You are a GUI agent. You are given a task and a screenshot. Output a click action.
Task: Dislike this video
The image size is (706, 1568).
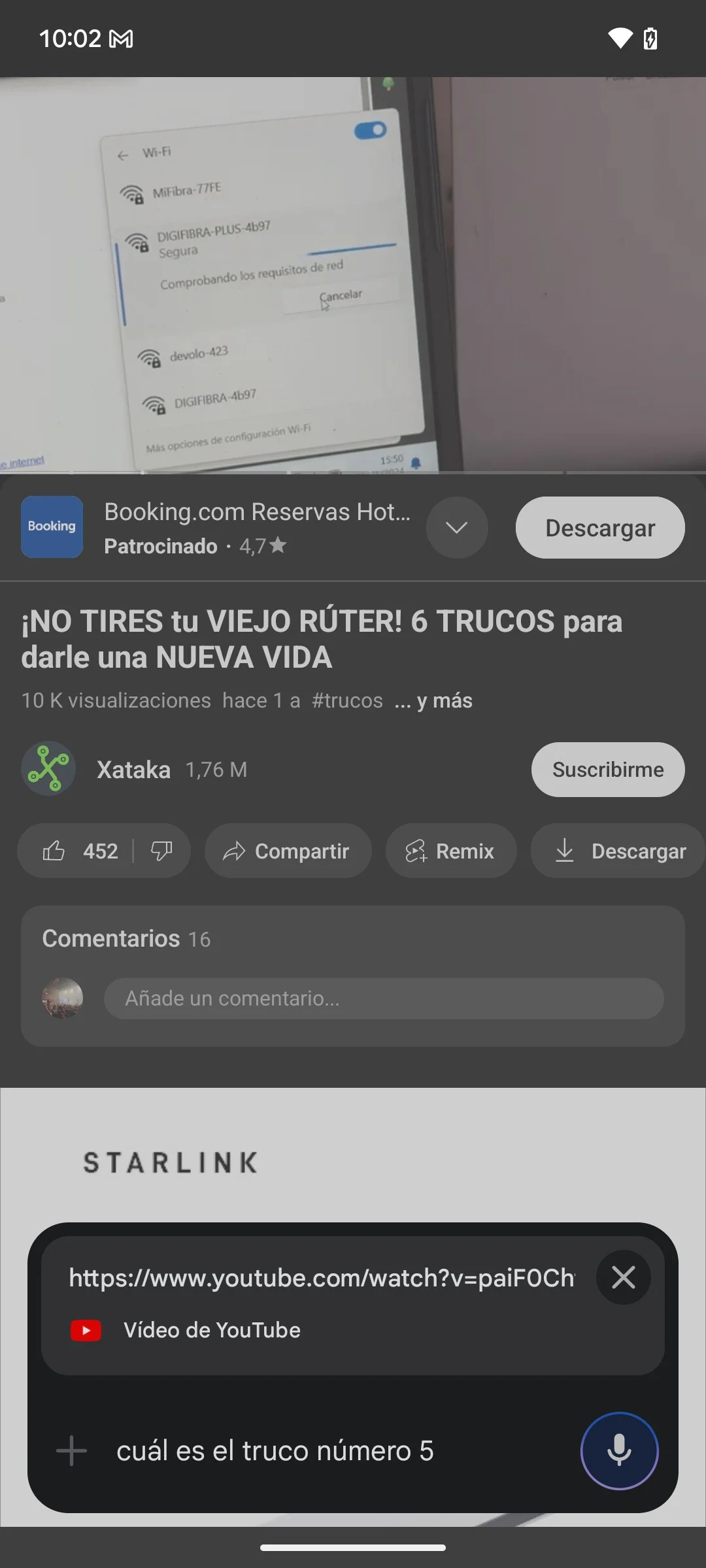(161, 851)
